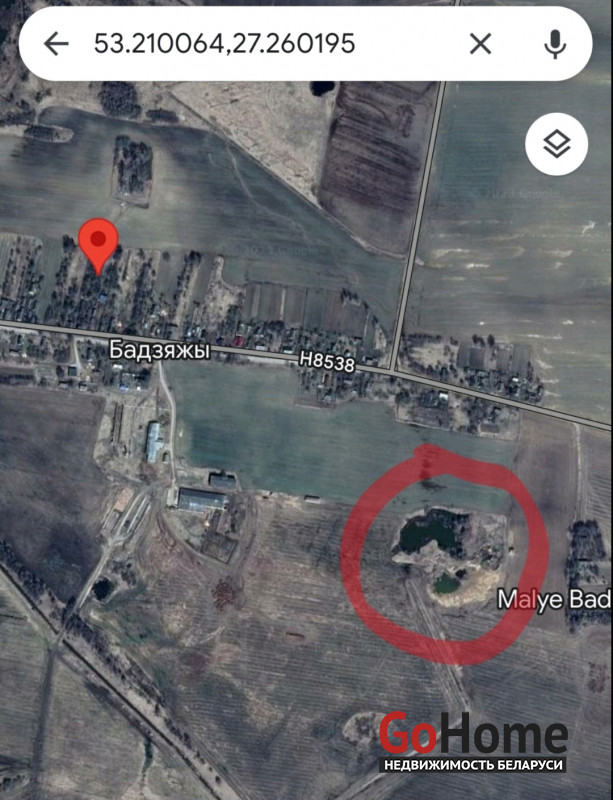This screenshot has width=613, height=800.
Task: Select the red location pin
Action: coord(99,245)
